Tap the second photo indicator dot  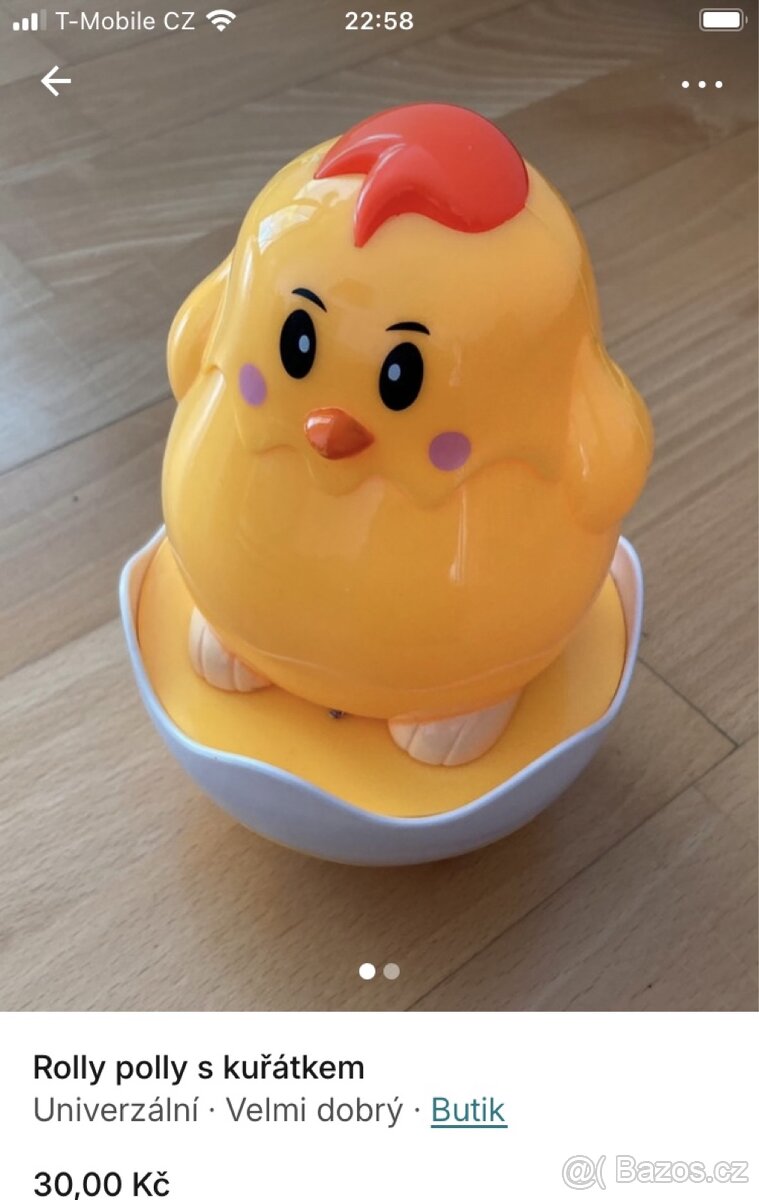(x=392, y=971)
